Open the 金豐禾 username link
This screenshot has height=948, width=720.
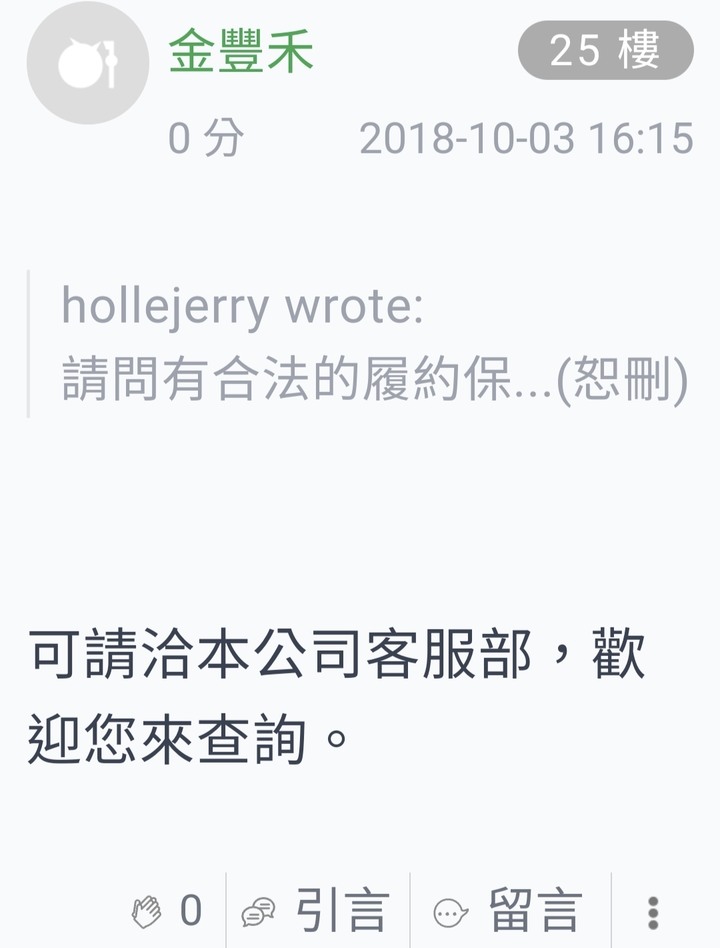coord(241,51)
